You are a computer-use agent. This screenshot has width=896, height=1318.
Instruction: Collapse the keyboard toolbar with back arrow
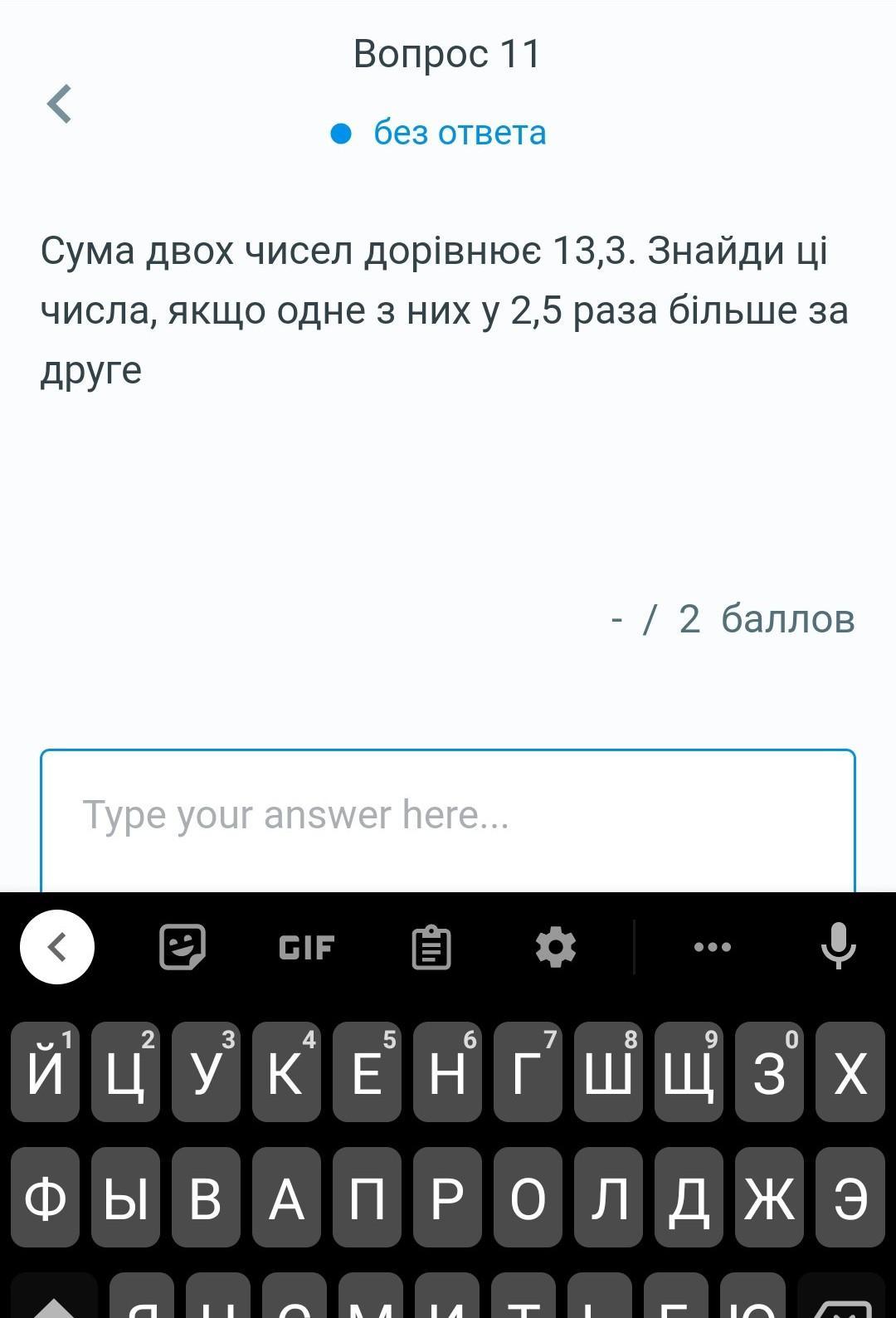click(57, 947)
